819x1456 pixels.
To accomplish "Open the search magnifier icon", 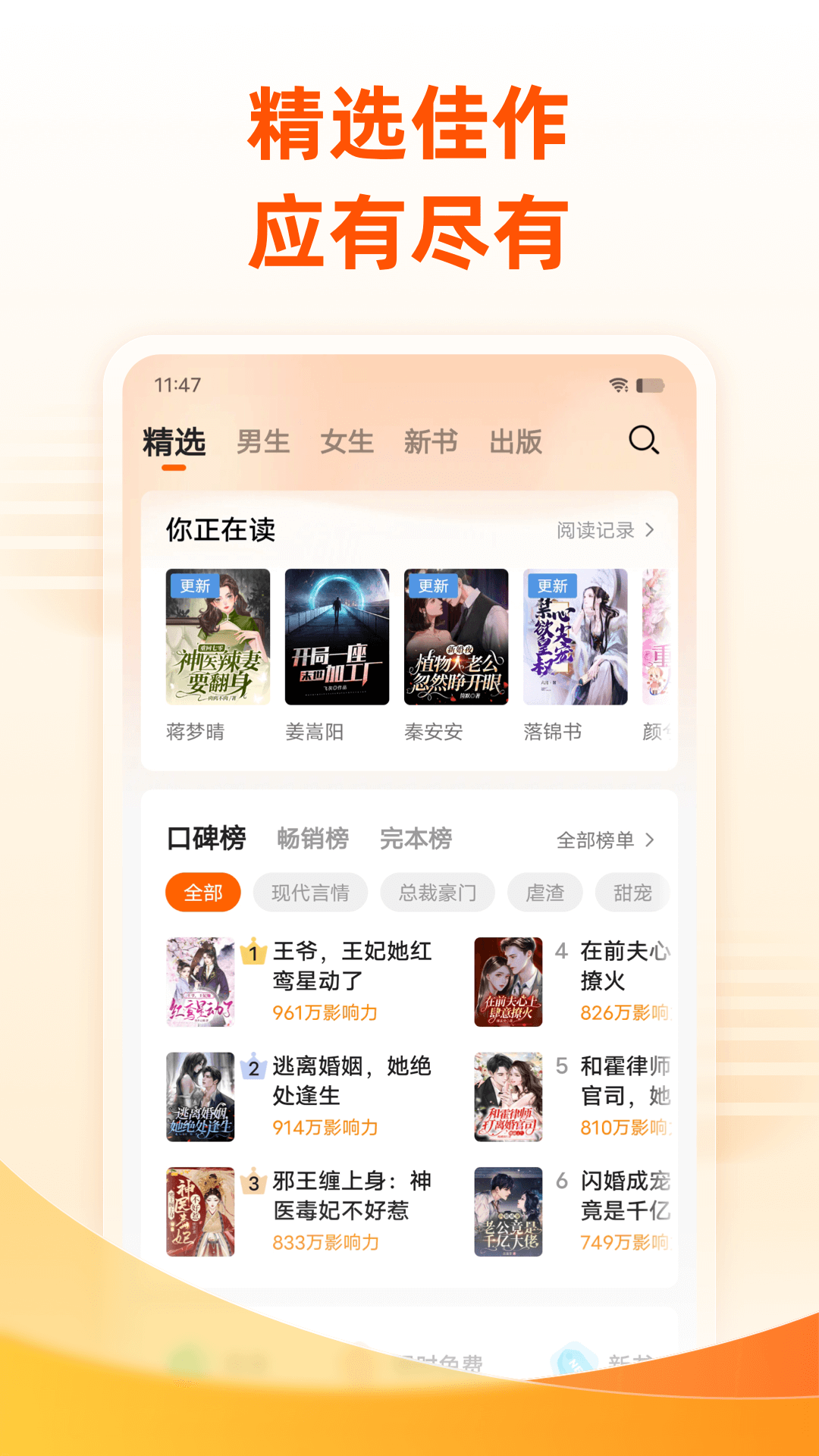I will pyautogui.click(x=644, y=442).
